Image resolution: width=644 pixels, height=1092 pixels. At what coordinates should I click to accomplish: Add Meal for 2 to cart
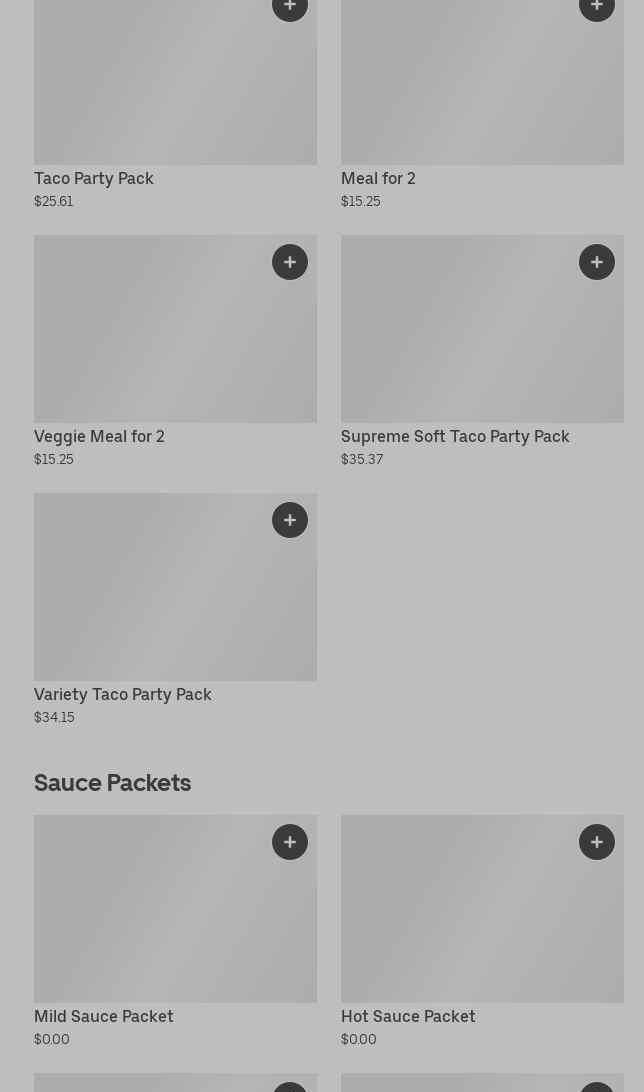coord(596,7)
